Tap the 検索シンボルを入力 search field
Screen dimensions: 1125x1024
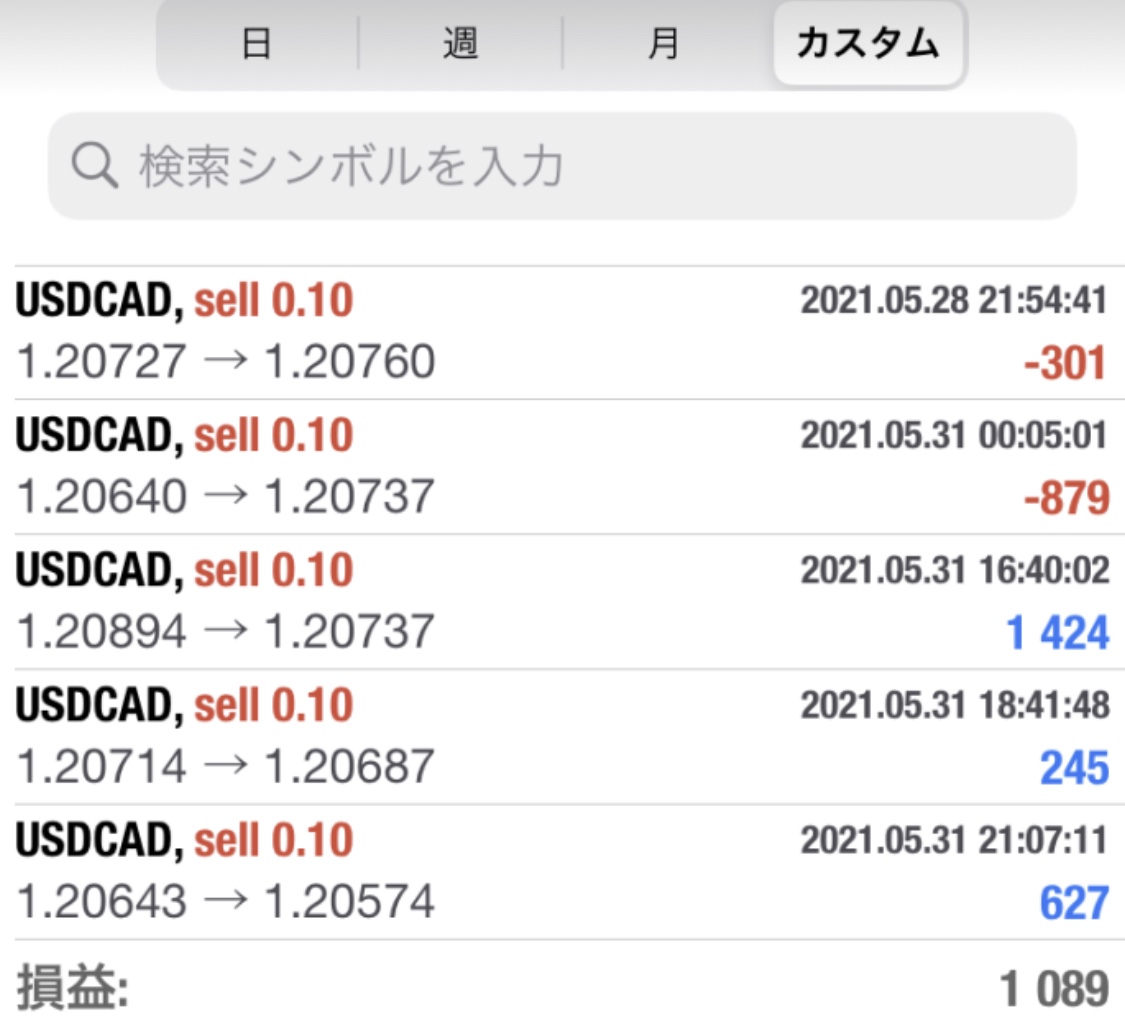point(562,166)
